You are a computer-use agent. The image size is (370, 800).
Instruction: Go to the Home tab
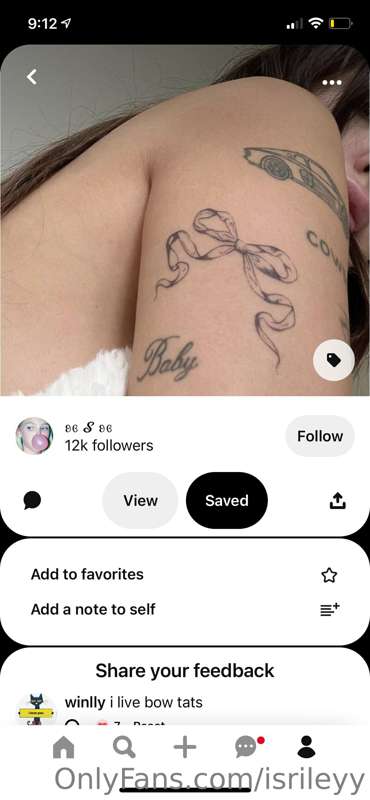[x=63, y=748]
